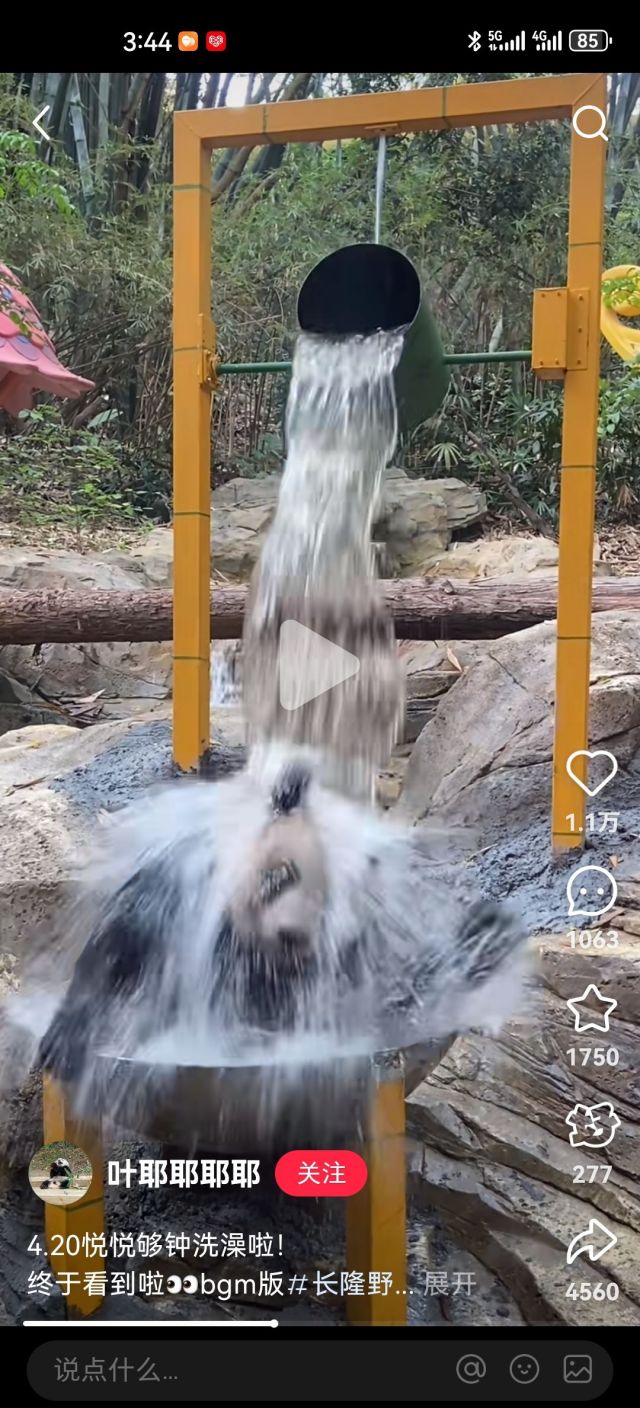Open the profile avatar of 叶耶耶耶耶

point(60,1174)
